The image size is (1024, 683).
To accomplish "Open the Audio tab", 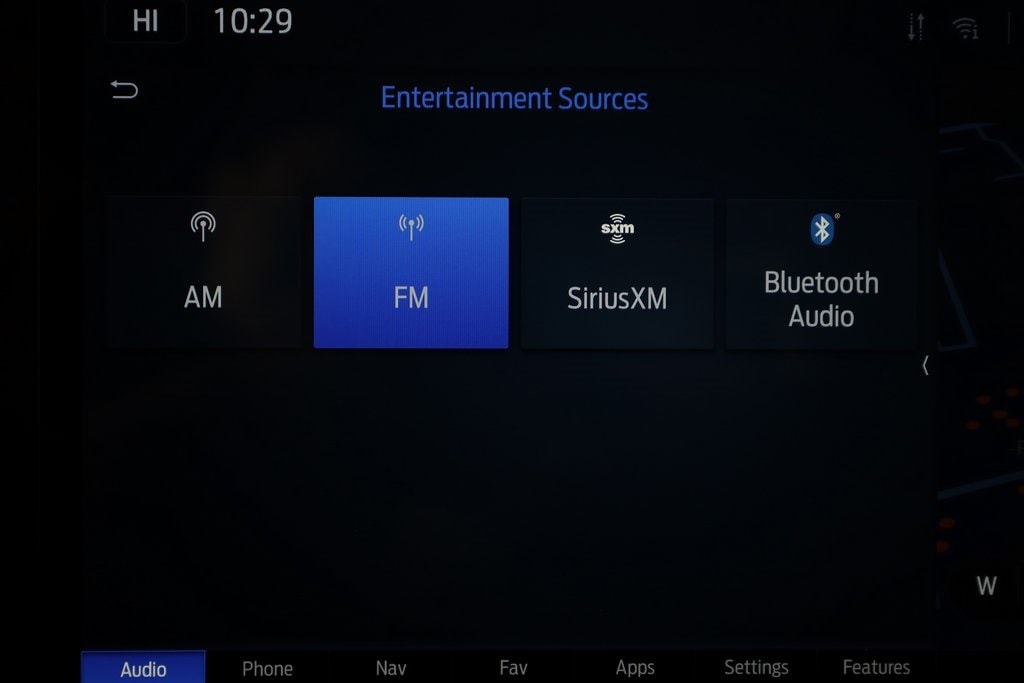I will [x=143, y=668].
